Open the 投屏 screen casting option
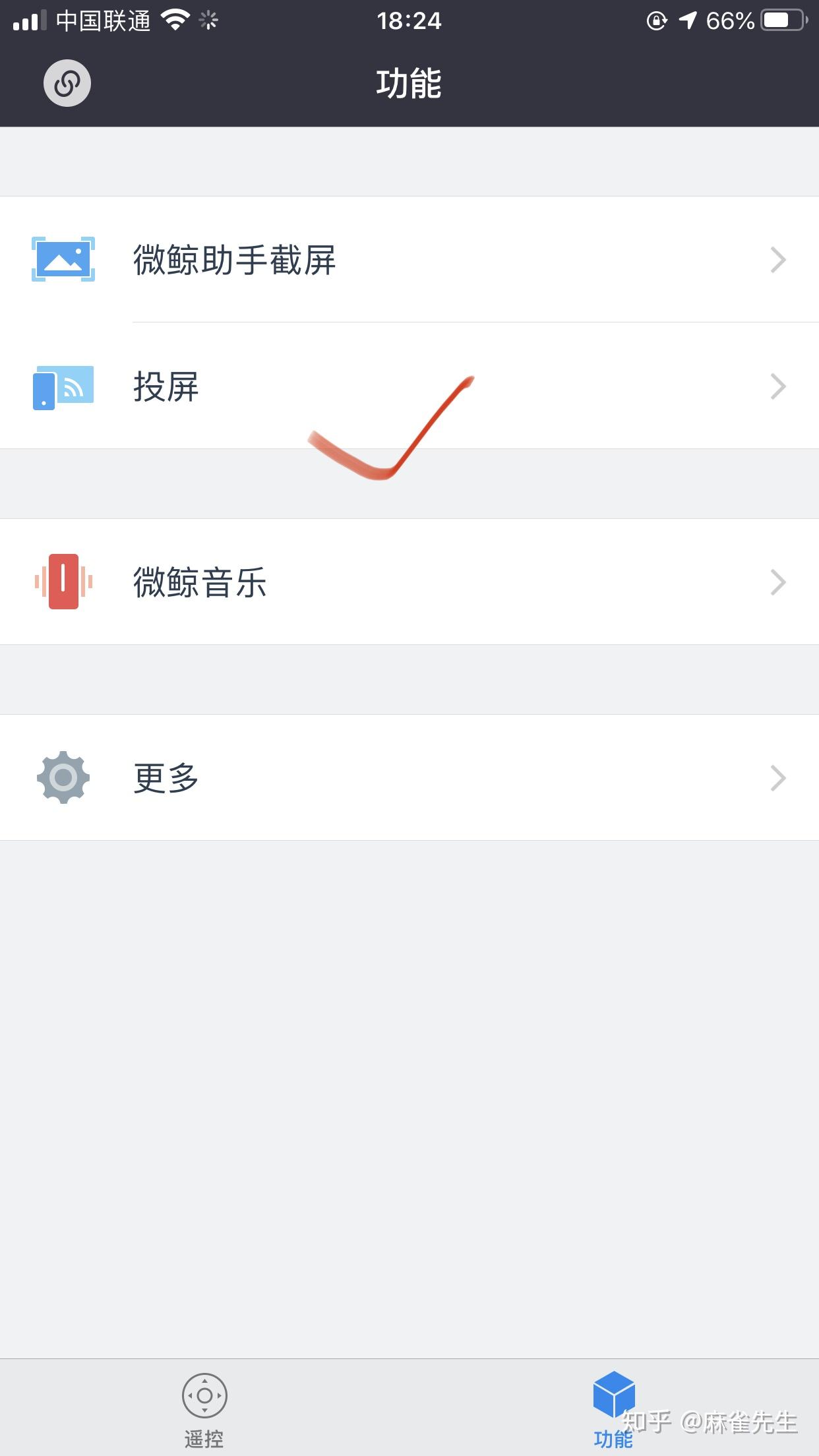This screenshot has width=819, height=1456. [409, 386]
